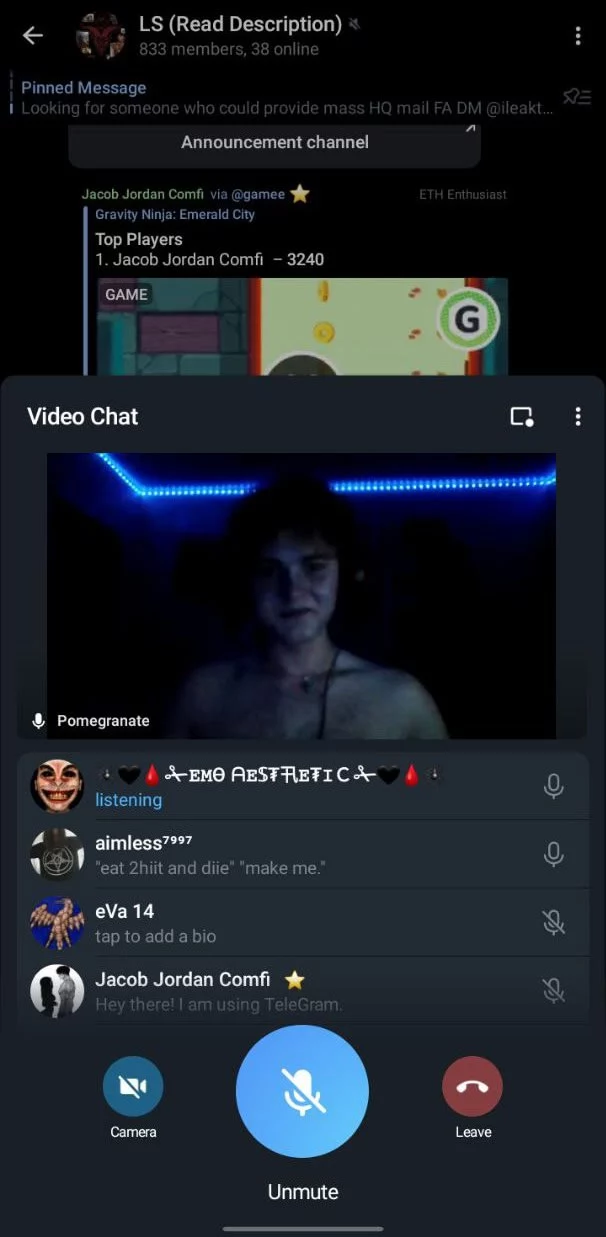The height and width of the screenshot is (1237, 606).
Task: Open the Announcement channel button
Action: [275, 143]
